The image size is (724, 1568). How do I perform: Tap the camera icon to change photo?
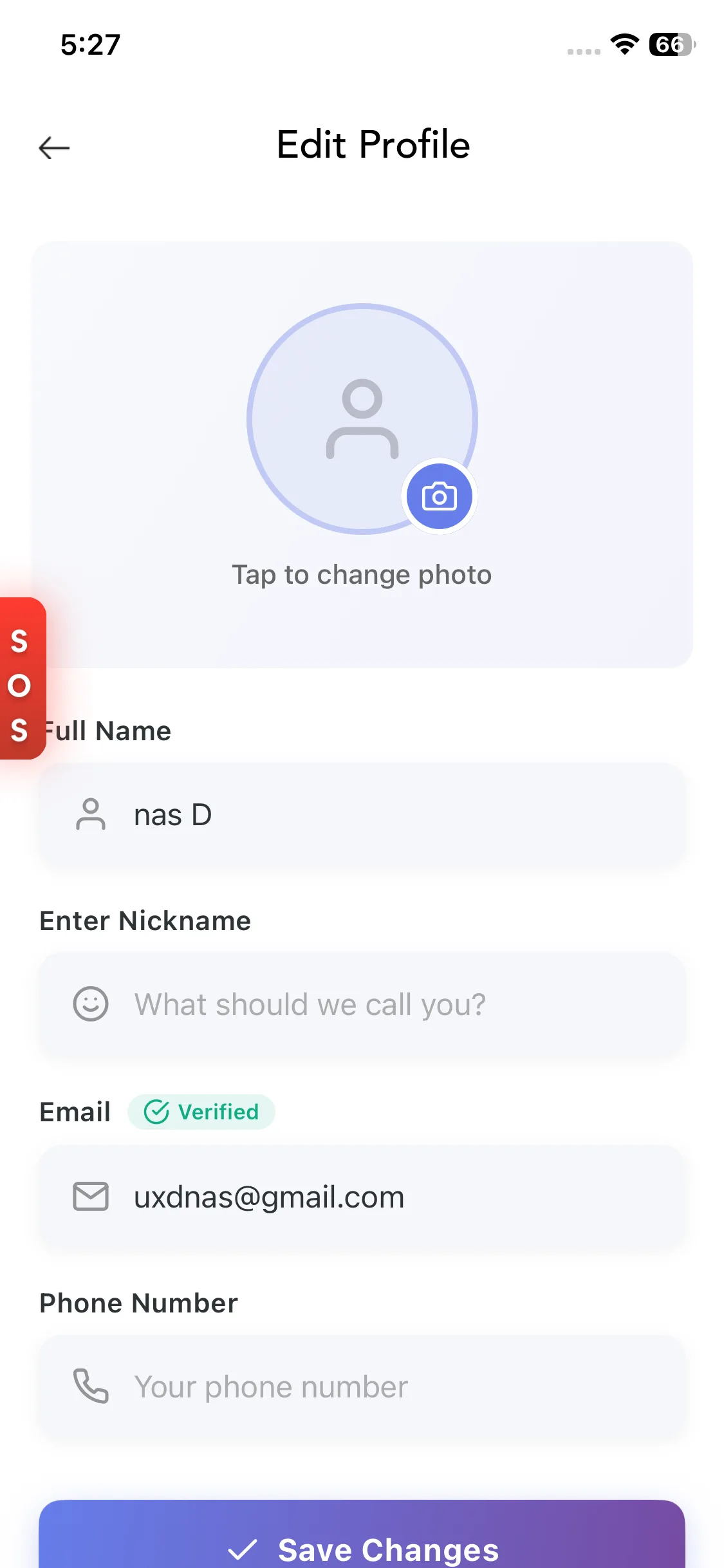(439, 496)
